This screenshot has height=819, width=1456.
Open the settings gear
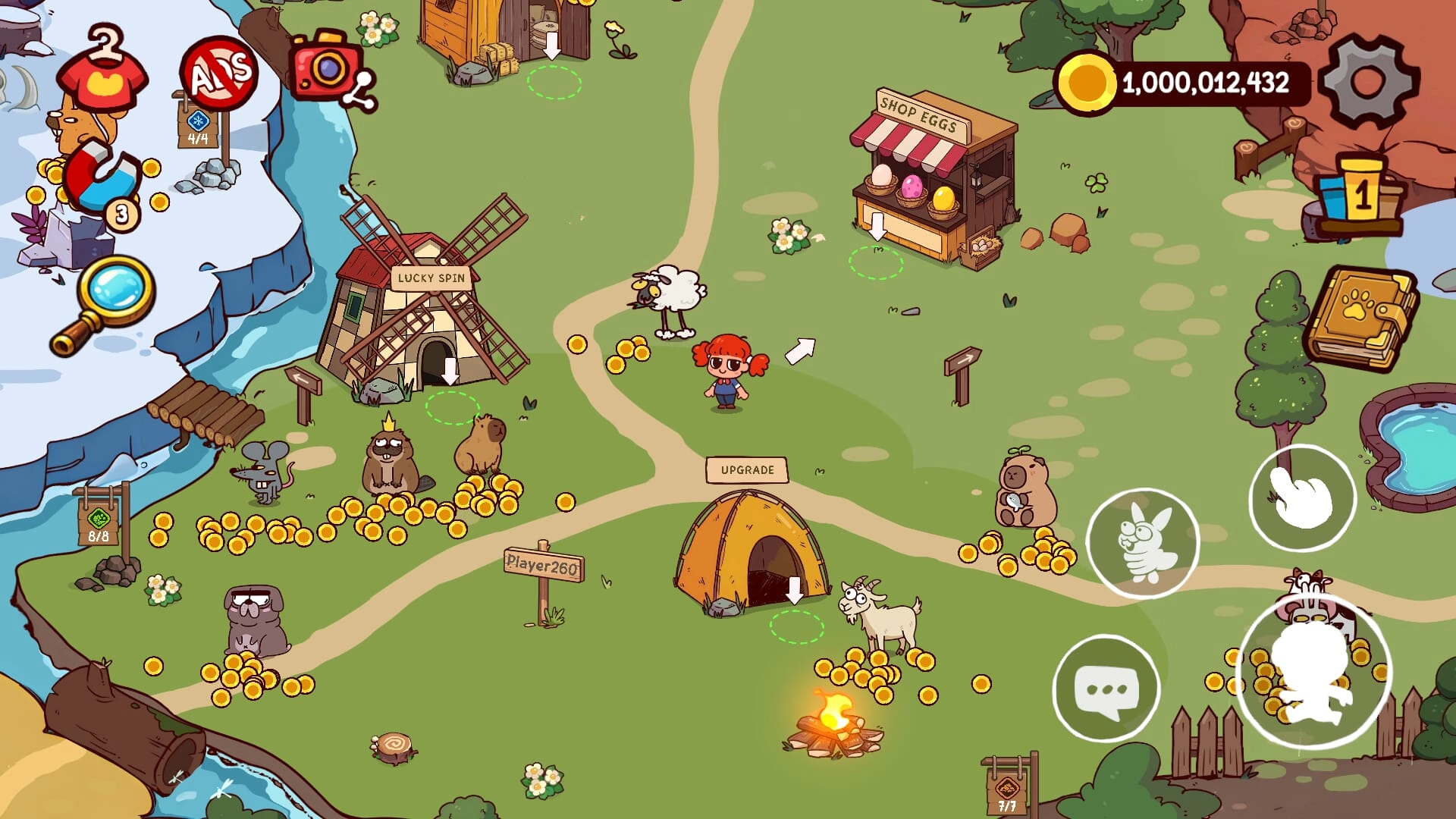click(1368, 82)
